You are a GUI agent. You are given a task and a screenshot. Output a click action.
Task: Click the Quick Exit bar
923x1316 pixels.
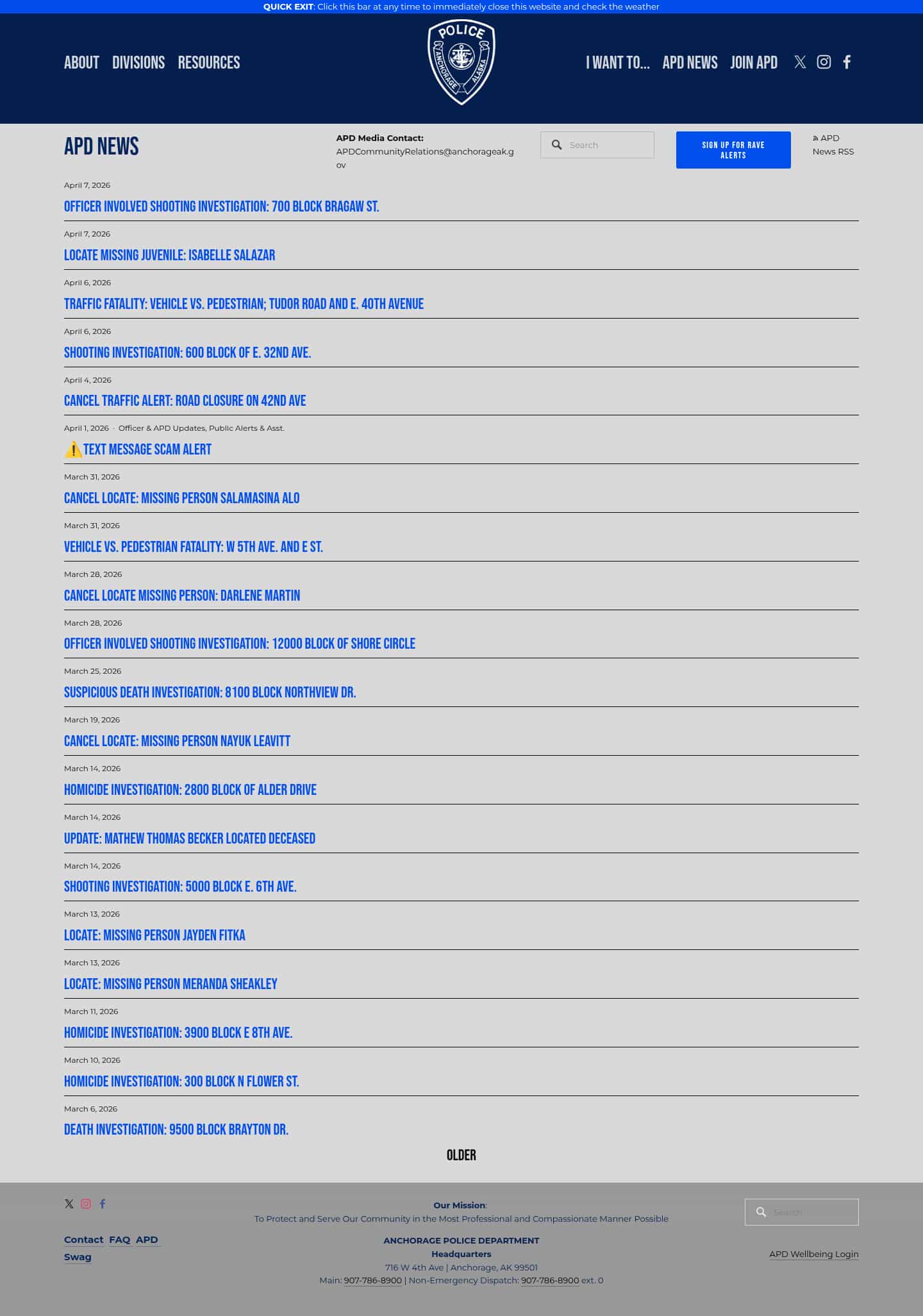pos(461,6)
